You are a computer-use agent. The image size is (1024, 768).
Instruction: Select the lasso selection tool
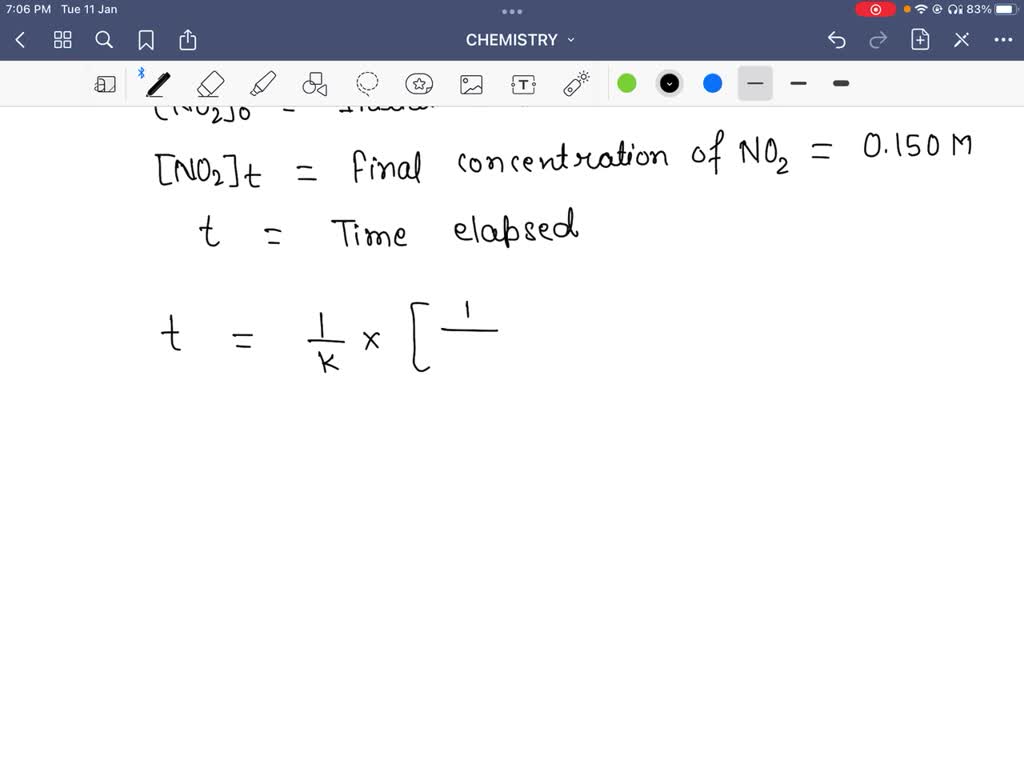click(367, 84)
